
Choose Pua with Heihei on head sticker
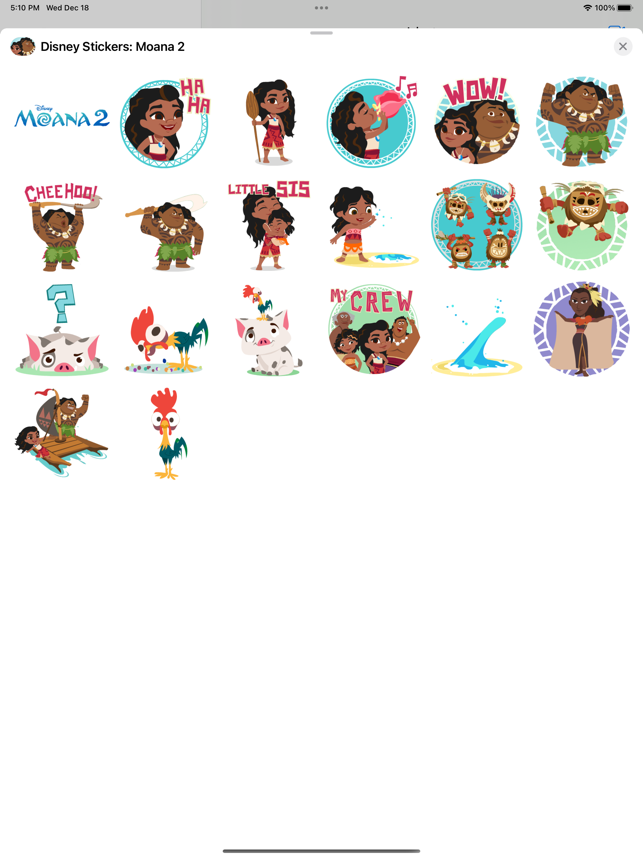(x=268, y=331)
